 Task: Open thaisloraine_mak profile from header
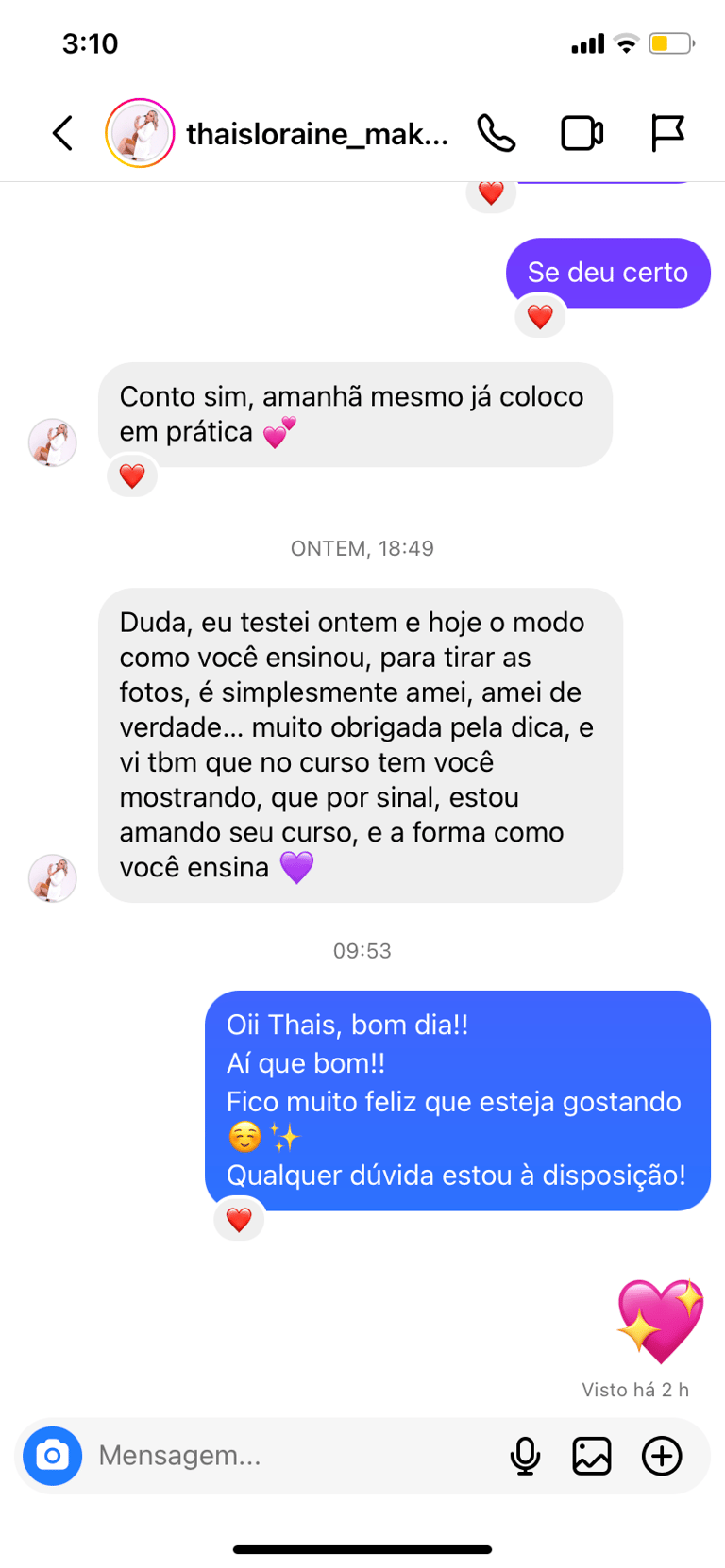point(316,134)
